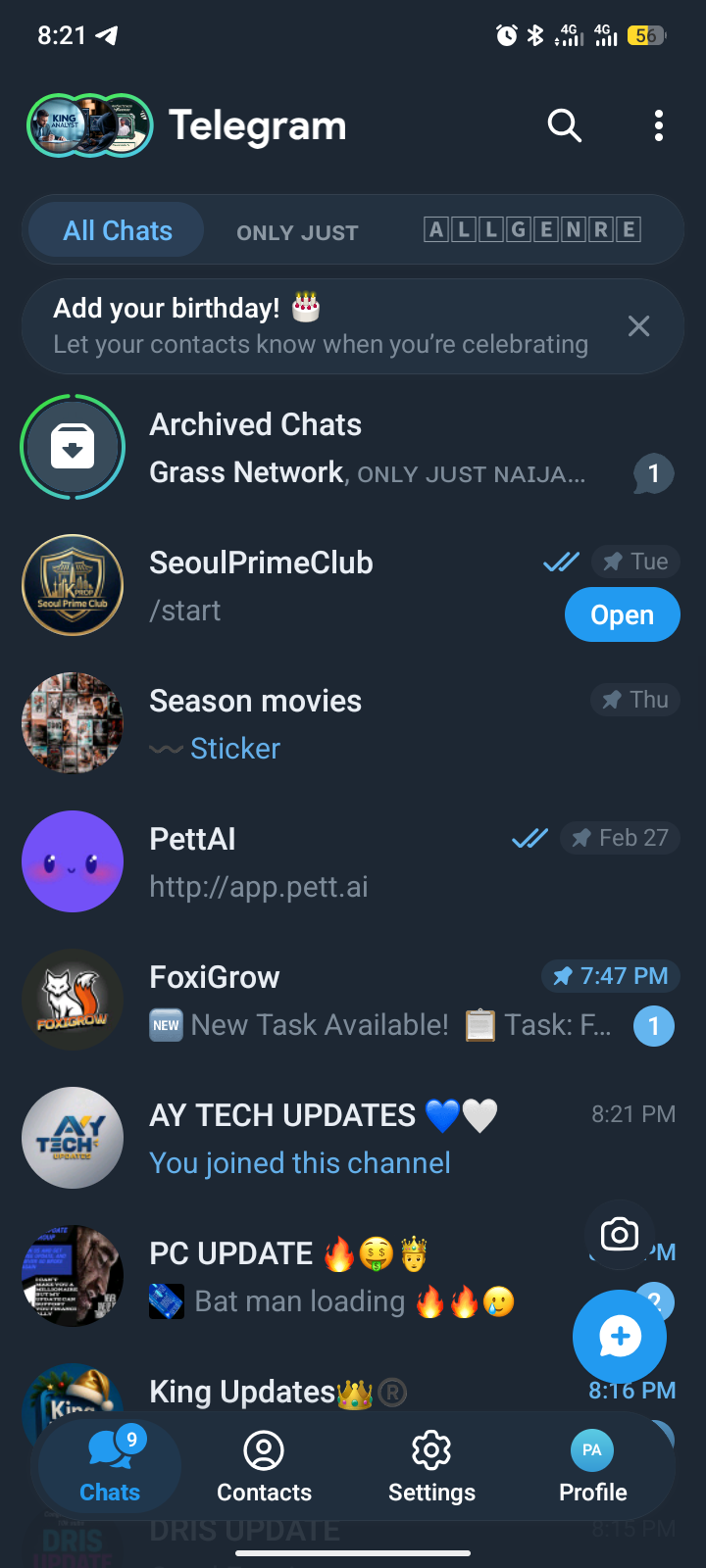Switch to the ALLGENRE folder tab
The width and height of the screenshot is (706, 1568).
tap(532, 230)
